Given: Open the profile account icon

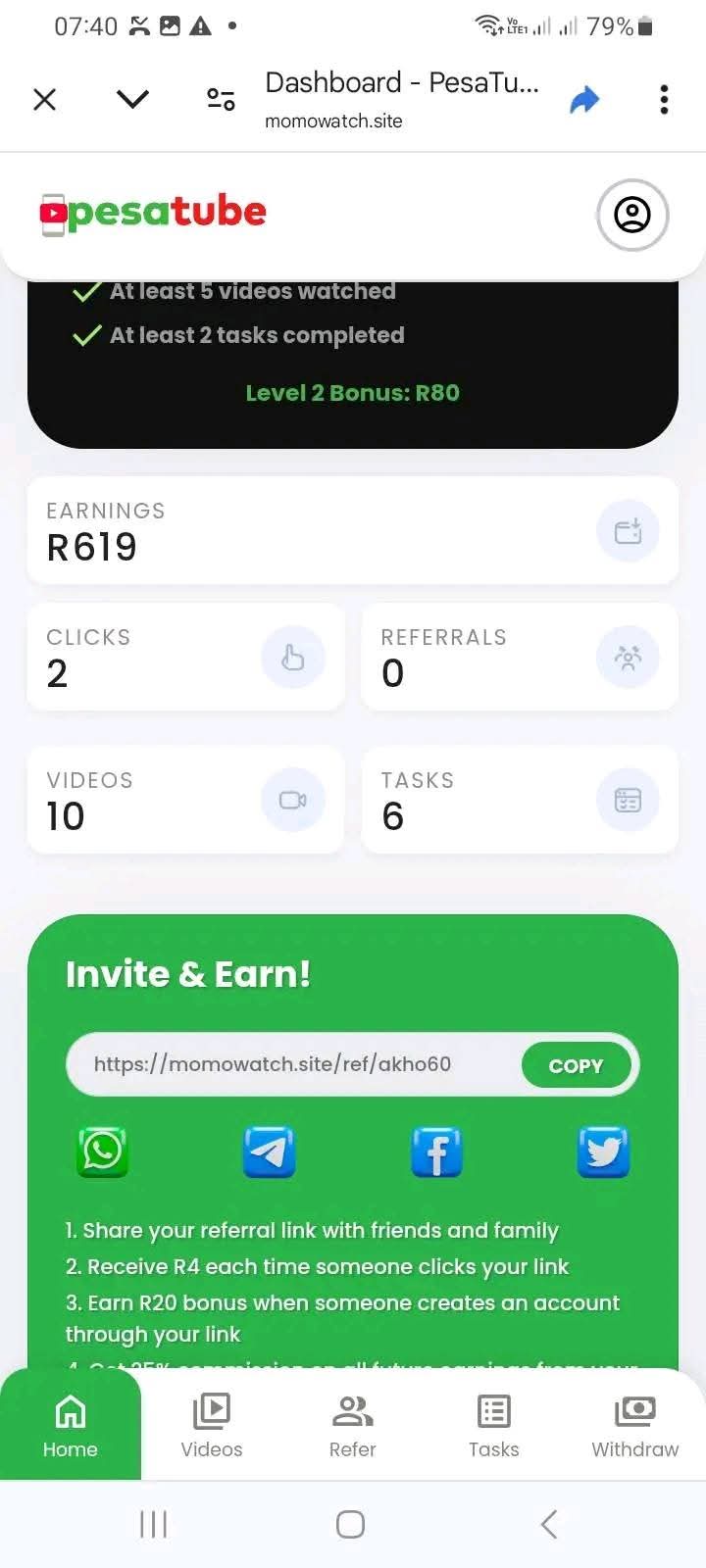Looking at the screenshot, I should (x=632, y=215).
